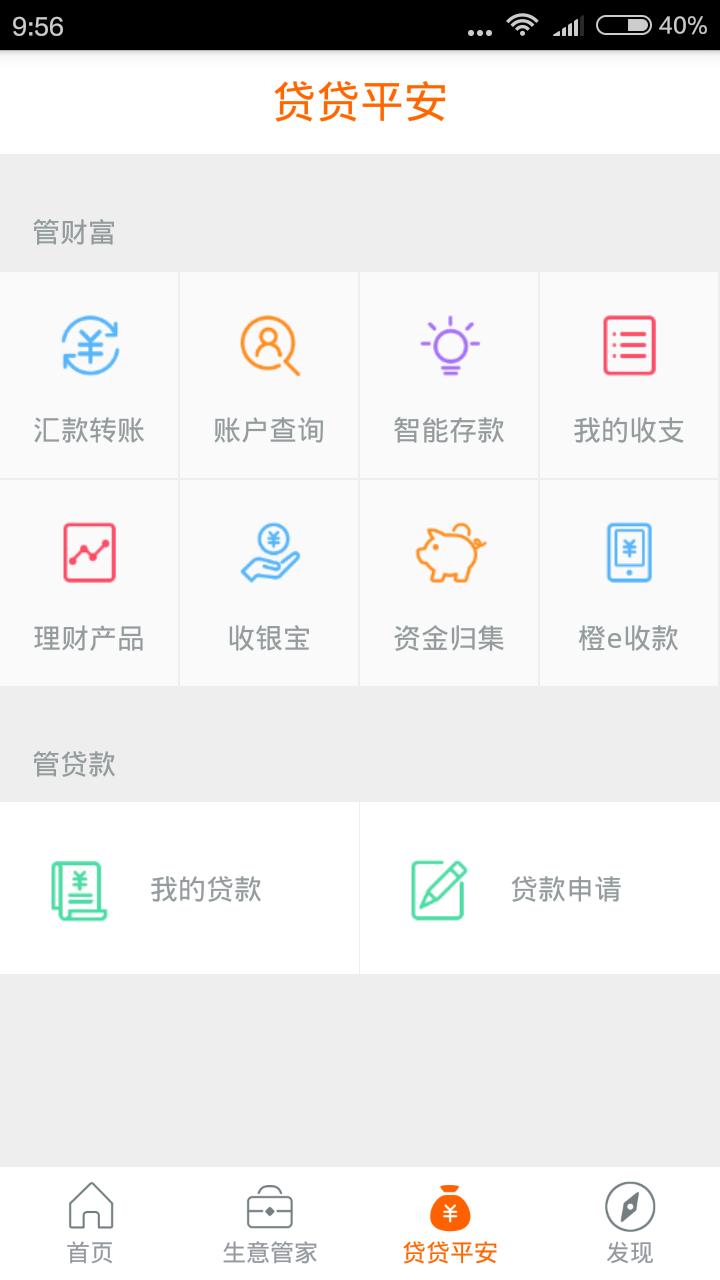Open 理财产品 wealth products
Image resolution: width=720 pixels, height=1280 pixels.
tap(89, 584)
